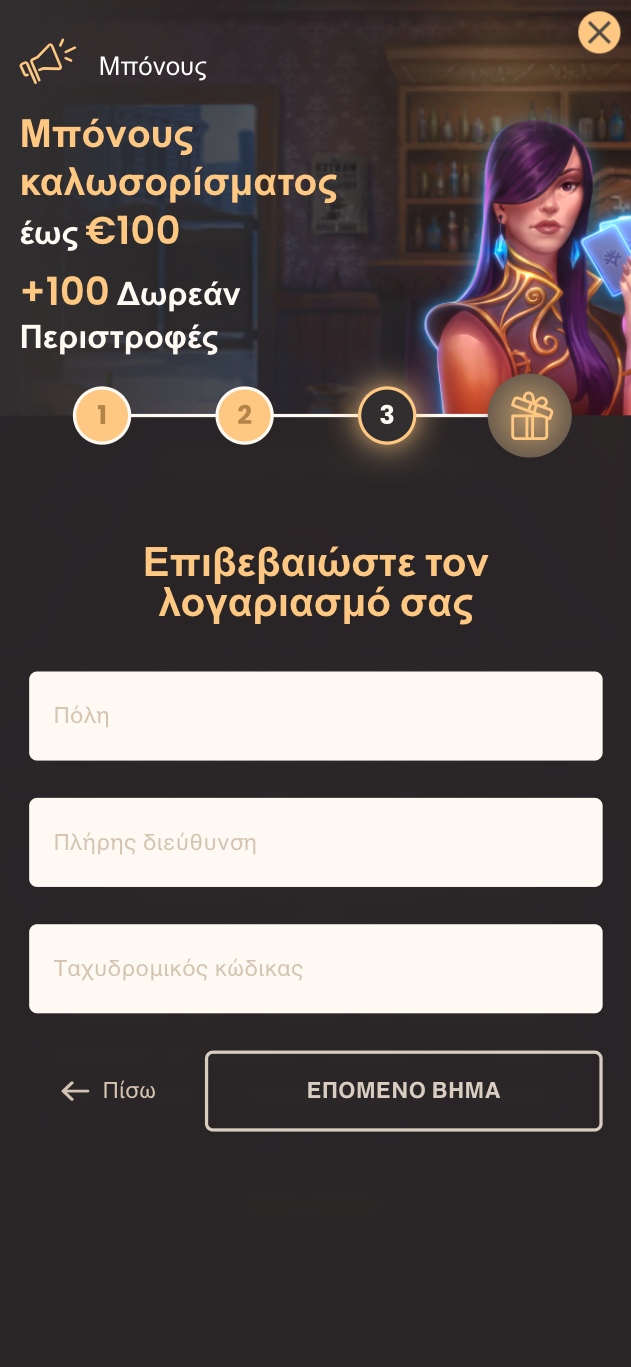Focus the Πλήρης διεύθυνση address field
The image size is (631, 1367).
pos(316,842)
